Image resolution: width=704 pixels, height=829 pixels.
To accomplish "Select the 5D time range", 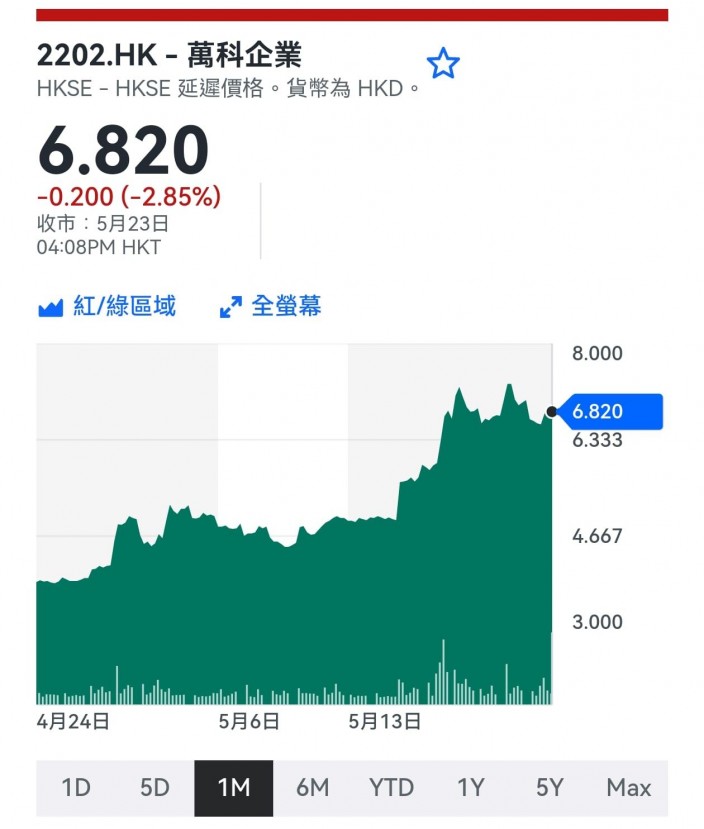I will click(x=154, y=788).
